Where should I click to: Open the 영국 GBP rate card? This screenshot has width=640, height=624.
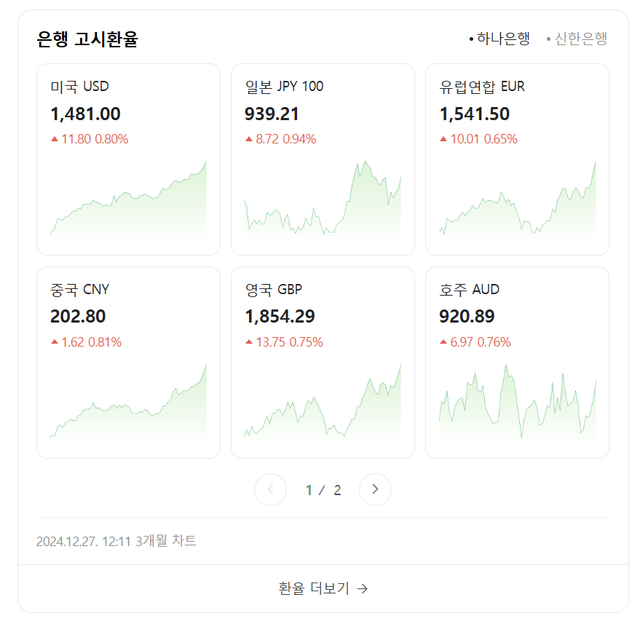point(322,362)
